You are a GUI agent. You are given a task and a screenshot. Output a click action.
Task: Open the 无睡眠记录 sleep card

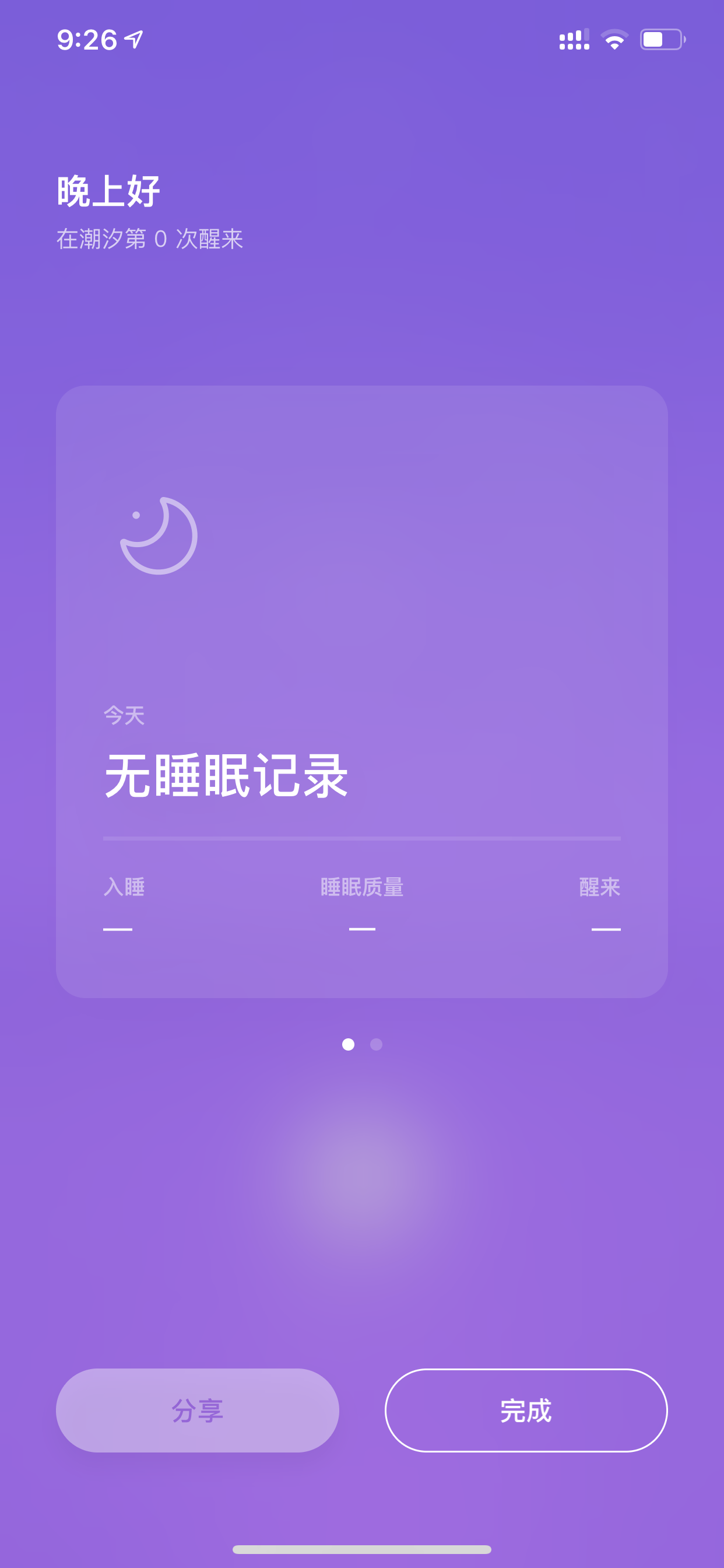pyautogui.click(x=362, y=691)
